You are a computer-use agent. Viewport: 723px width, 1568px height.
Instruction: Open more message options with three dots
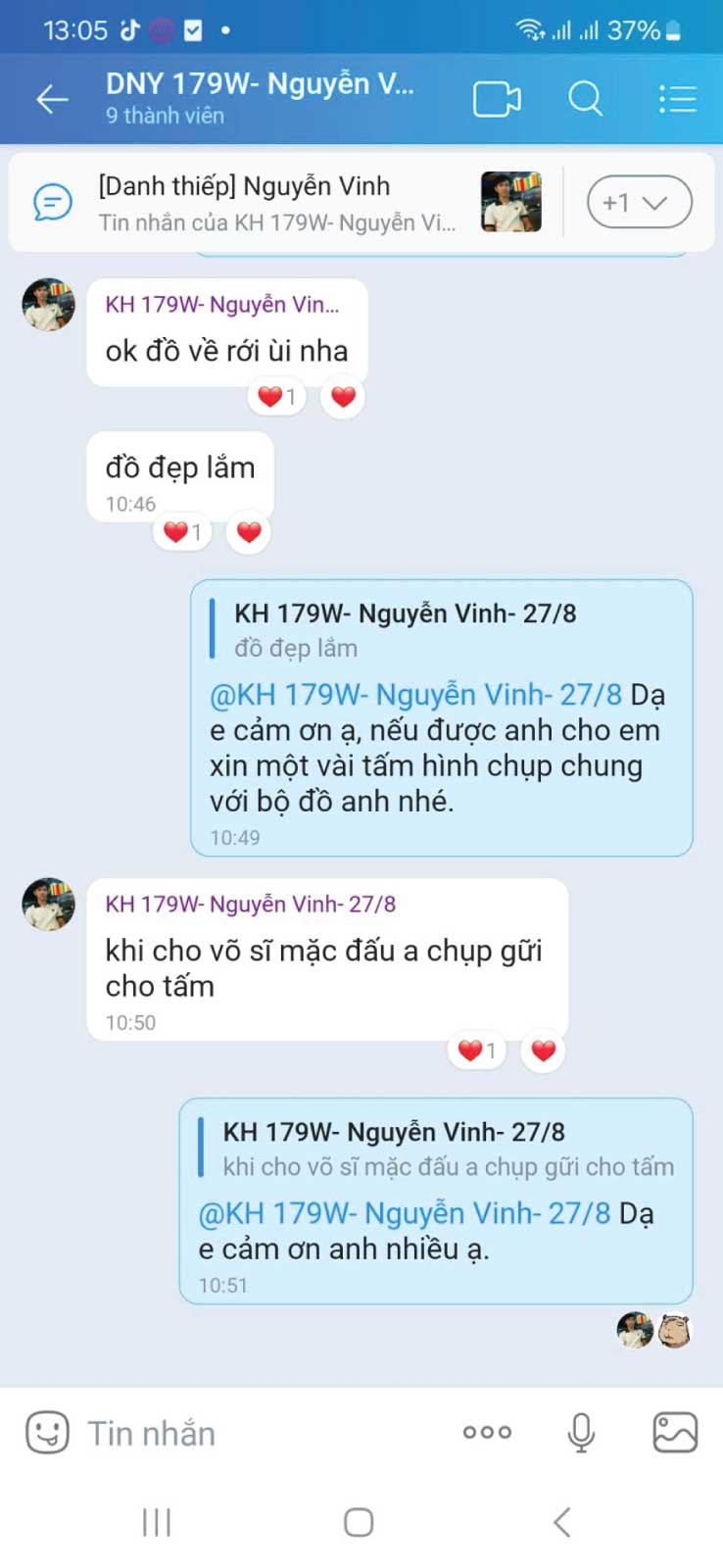pyautogui.click(x=486, y=1432)
